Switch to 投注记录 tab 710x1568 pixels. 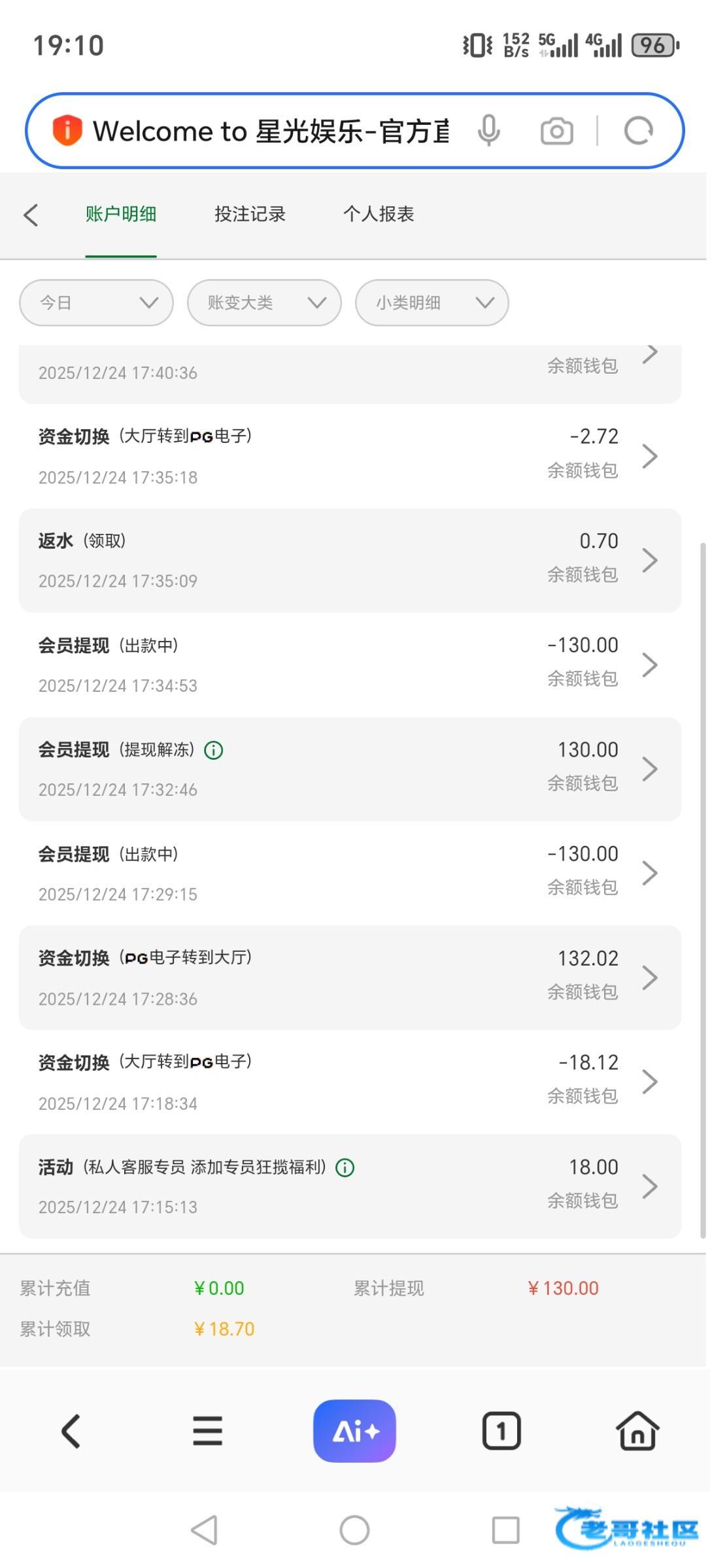250,214
